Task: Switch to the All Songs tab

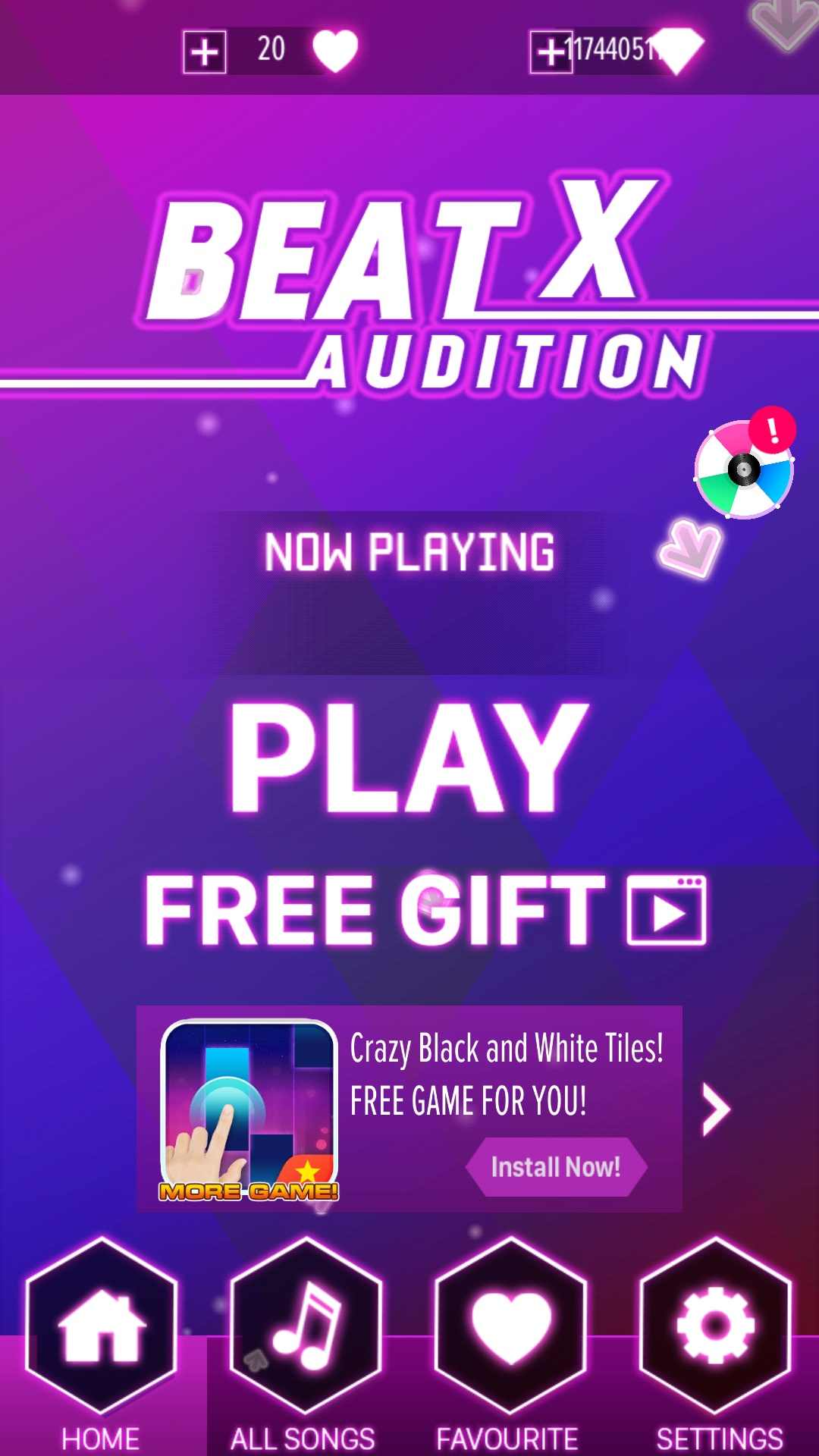Action: point(306,1335)
